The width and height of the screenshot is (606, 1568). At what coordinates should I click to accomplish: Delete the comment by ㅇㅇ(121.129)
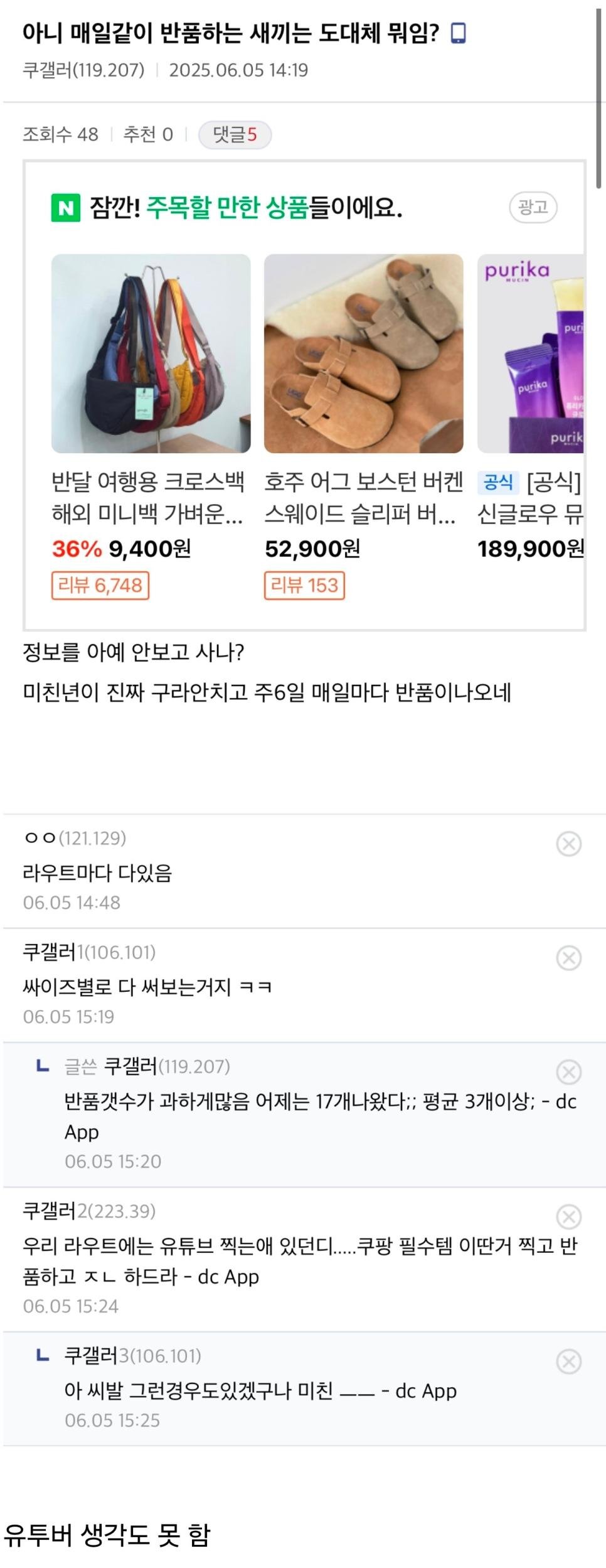point(568,844)
